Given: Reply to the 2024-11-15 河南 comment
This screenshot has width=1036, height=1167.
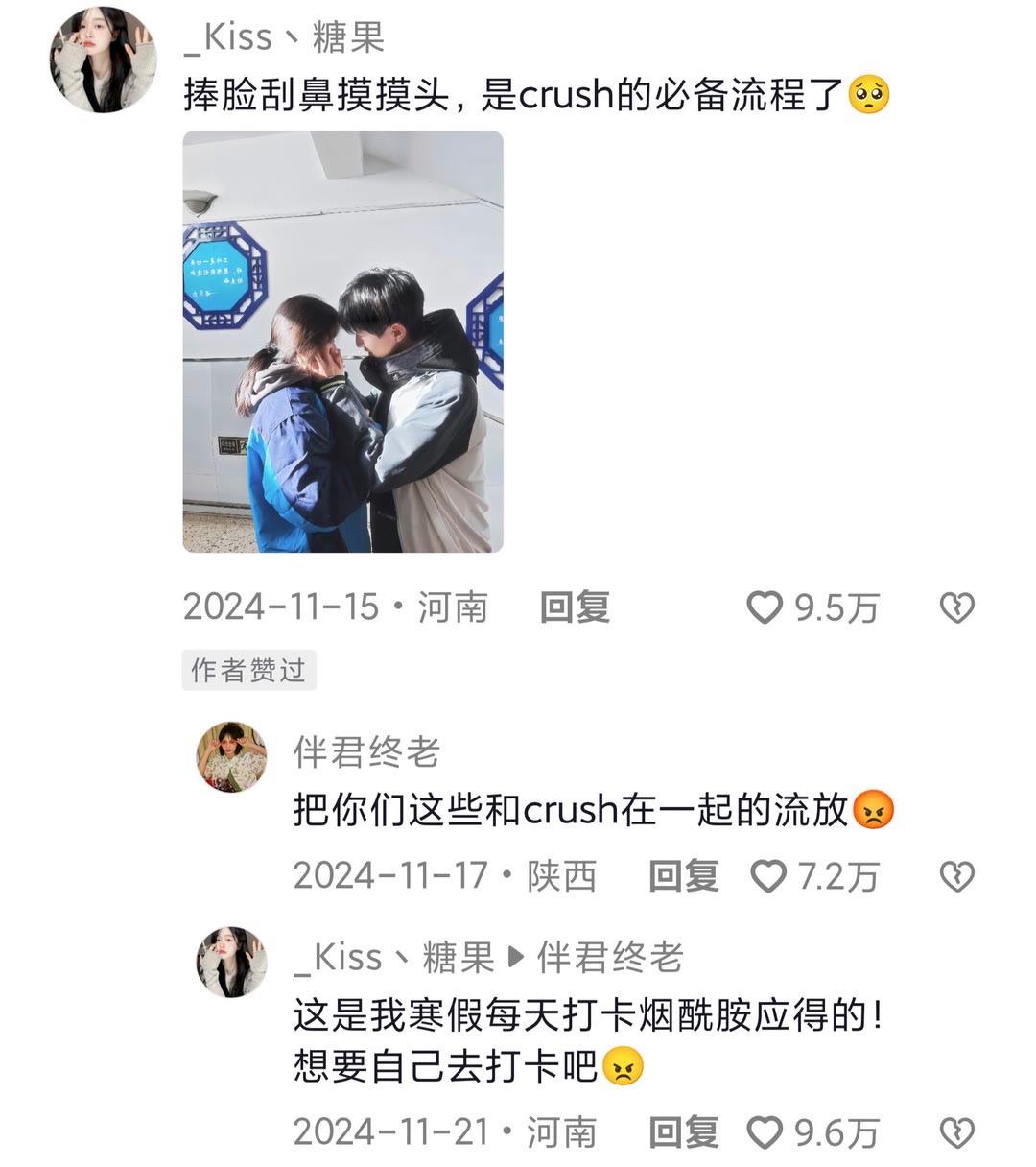Looking at the screenshot, I should [x=574, y=607].
